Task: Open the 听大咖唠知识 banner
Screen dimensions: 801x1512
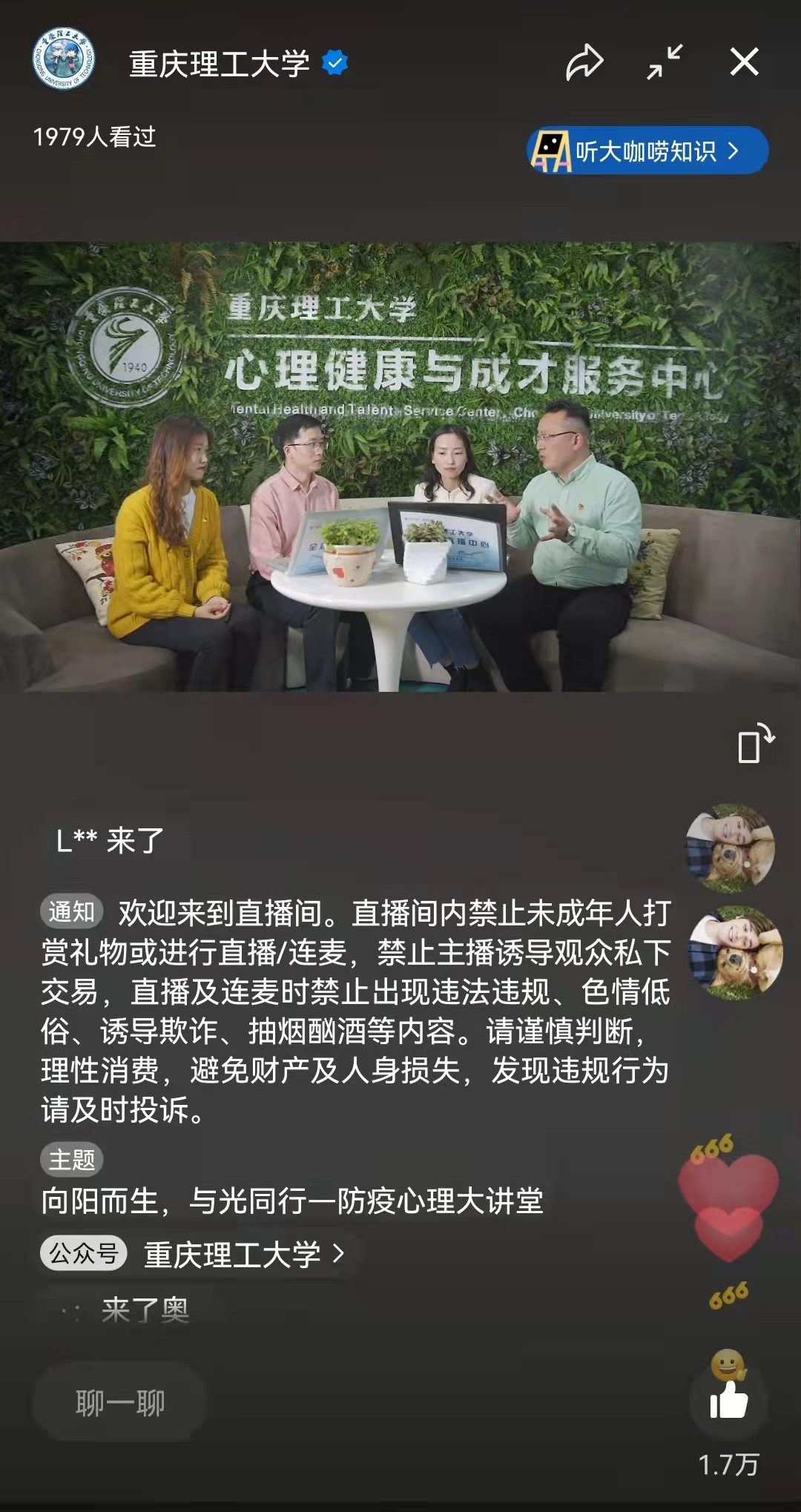Action: tap(647, 151)
